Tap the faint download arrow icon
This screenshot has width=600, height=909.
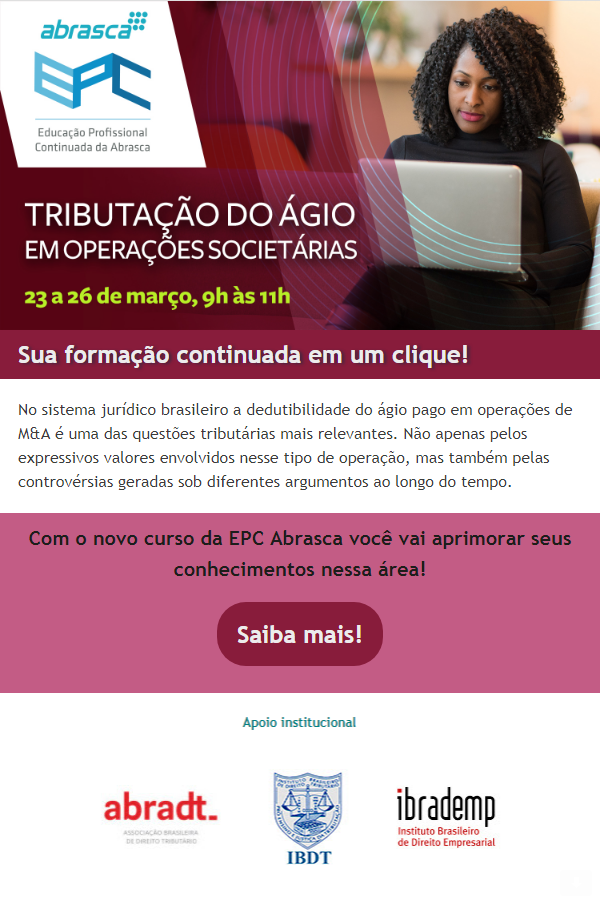click(x=574, y=884)
